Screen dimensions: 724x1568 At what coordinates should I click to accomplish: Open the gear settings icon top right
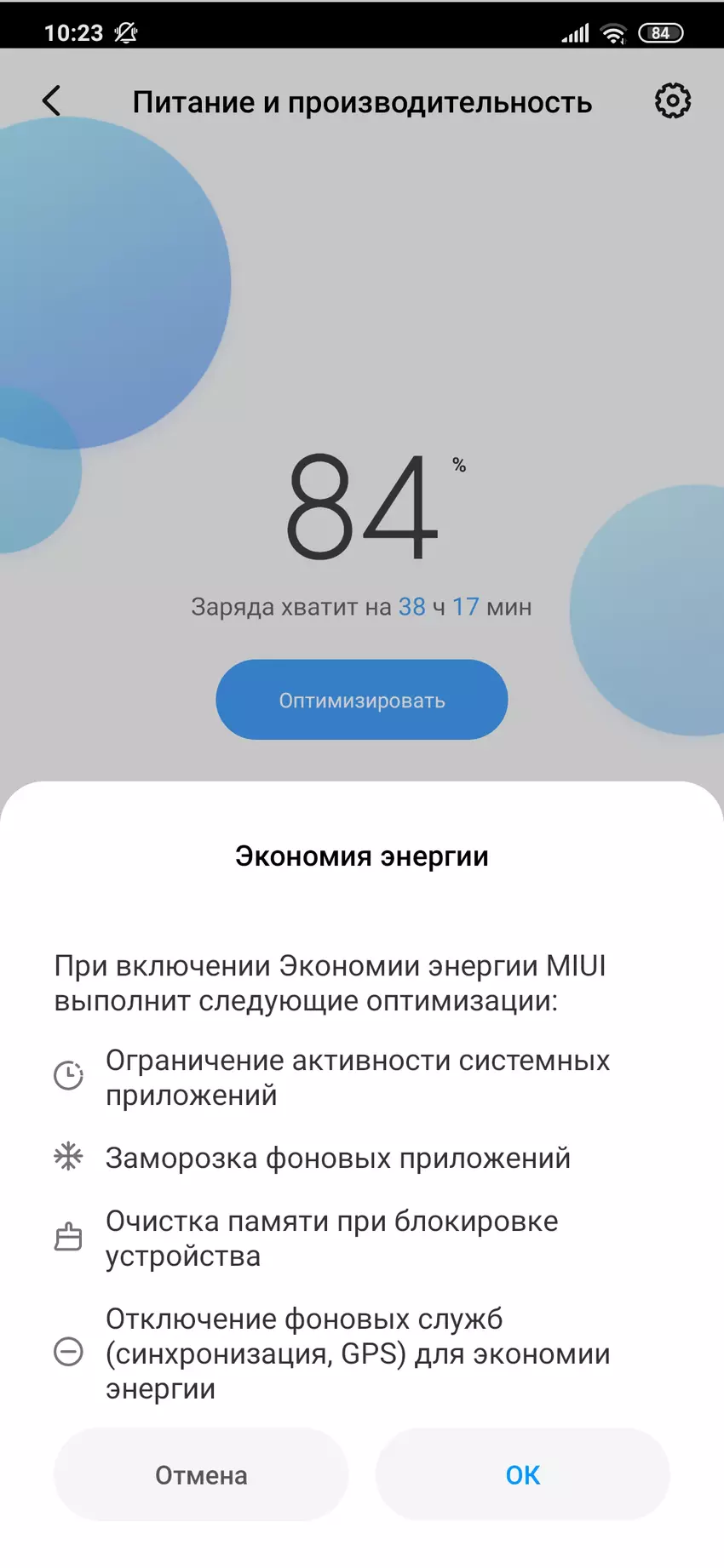(671, 100)
